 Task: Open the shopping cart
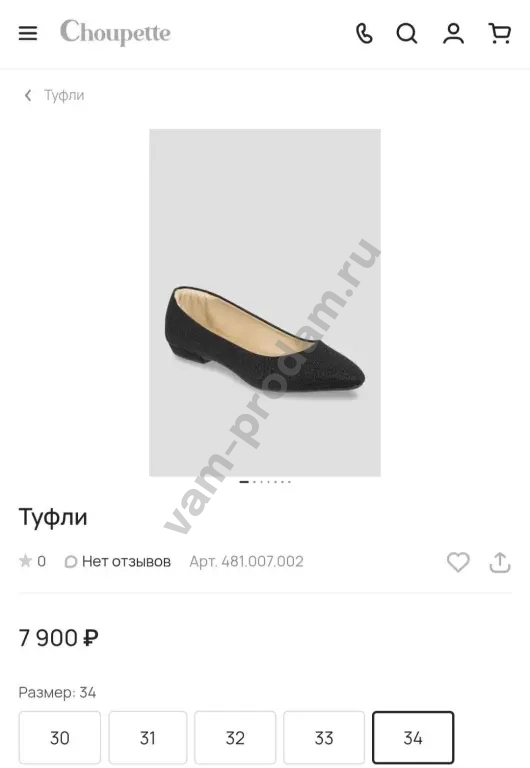[500, 34]
